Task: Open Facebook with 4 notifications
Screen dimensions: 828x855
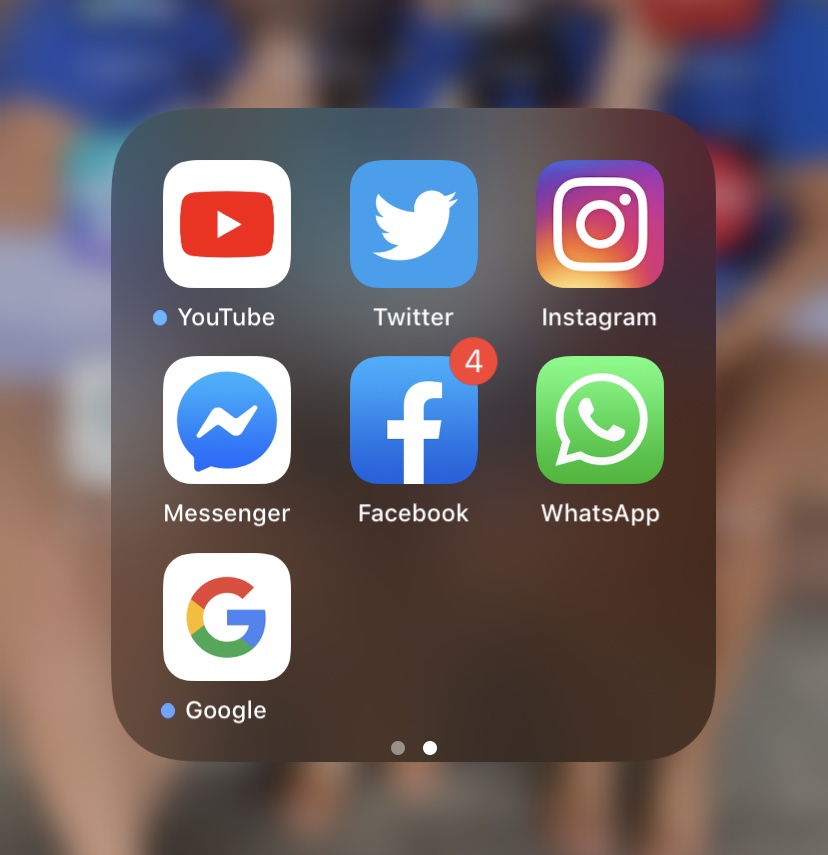Action: [x=413, y=420]
